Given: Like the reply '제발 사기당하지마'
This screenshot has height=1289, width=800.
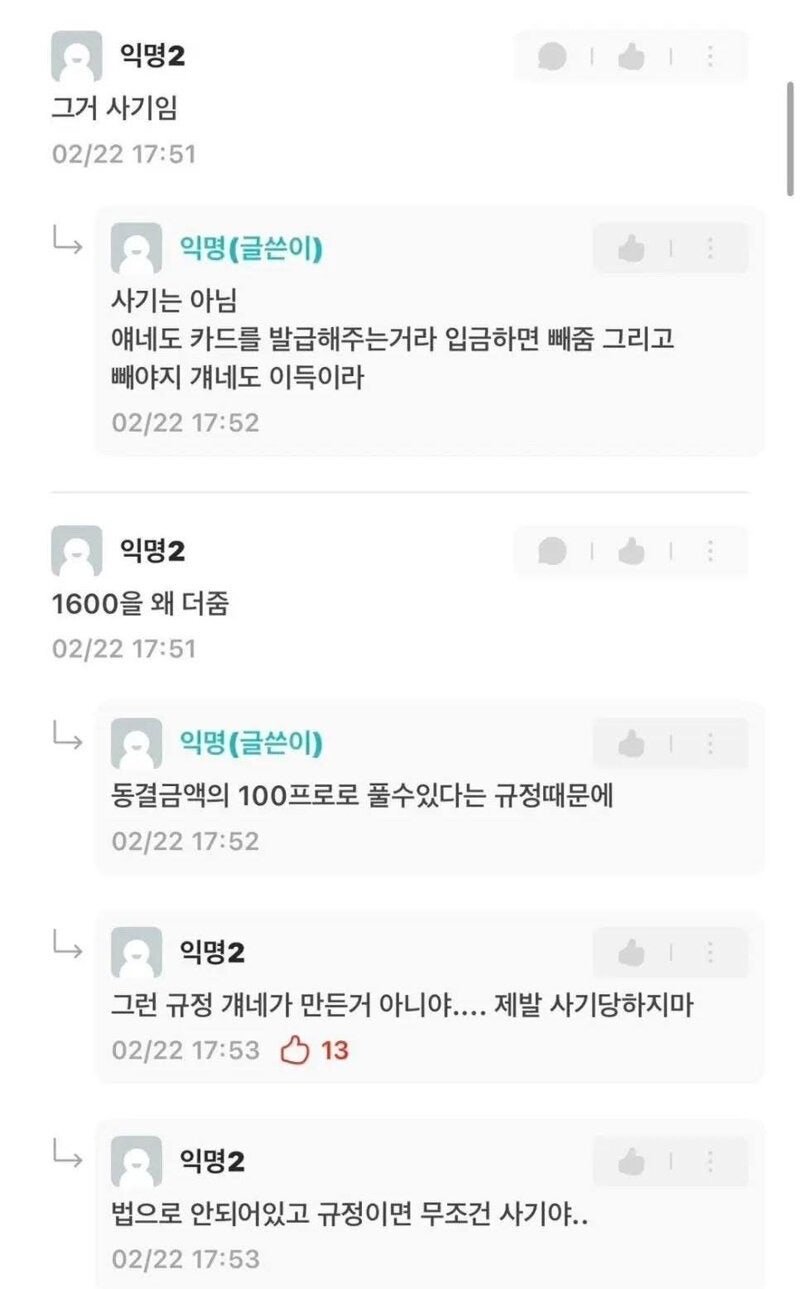Looking at the screenshot, I should pos(631,953).
